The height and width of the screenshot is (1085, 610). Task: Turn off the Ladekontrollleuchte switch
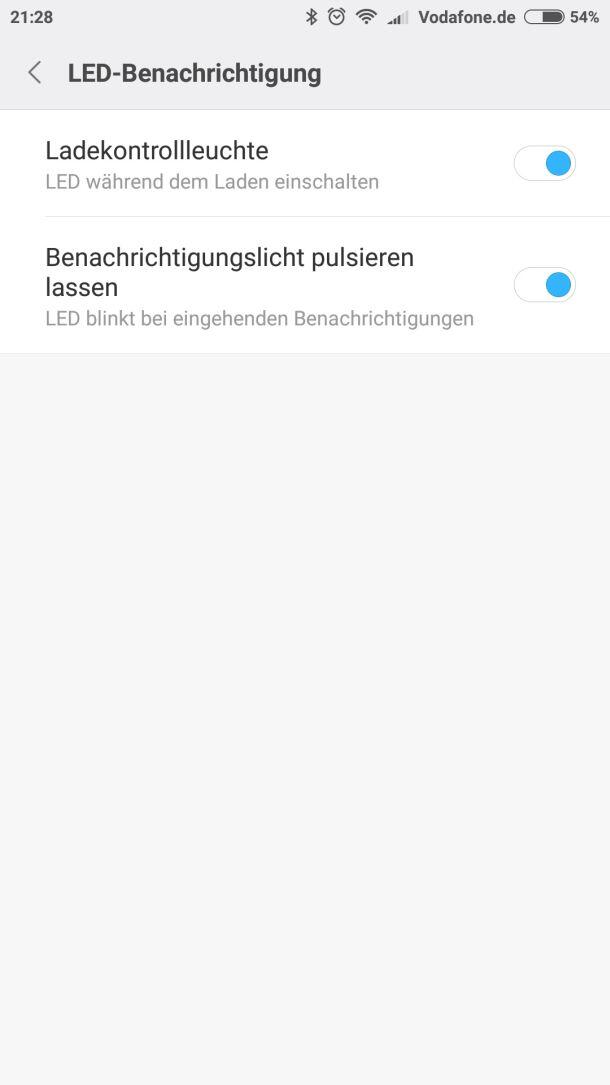[x=545, y=163]
